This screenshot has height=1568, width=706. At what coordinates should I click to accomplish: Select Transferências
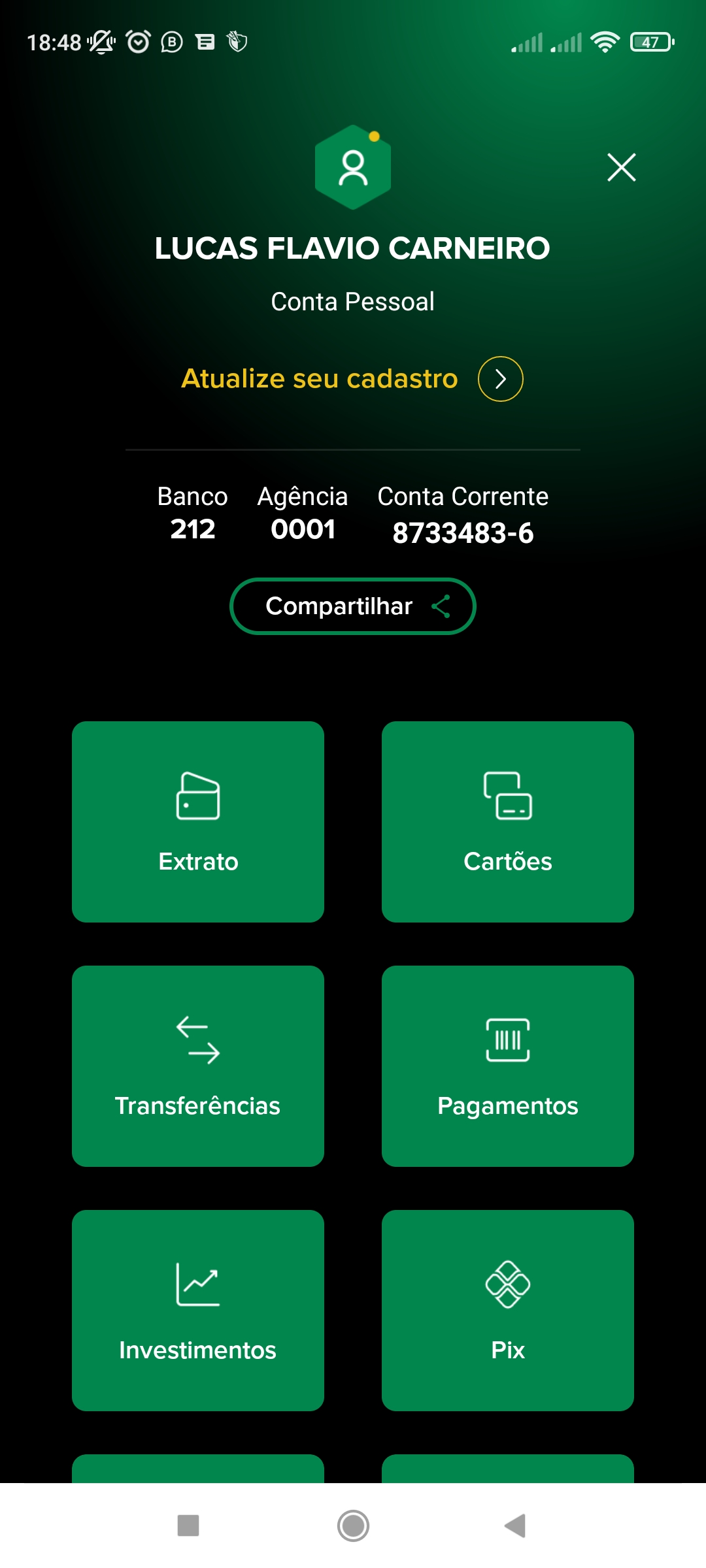pyautogui.click(x=198, y=1066)
